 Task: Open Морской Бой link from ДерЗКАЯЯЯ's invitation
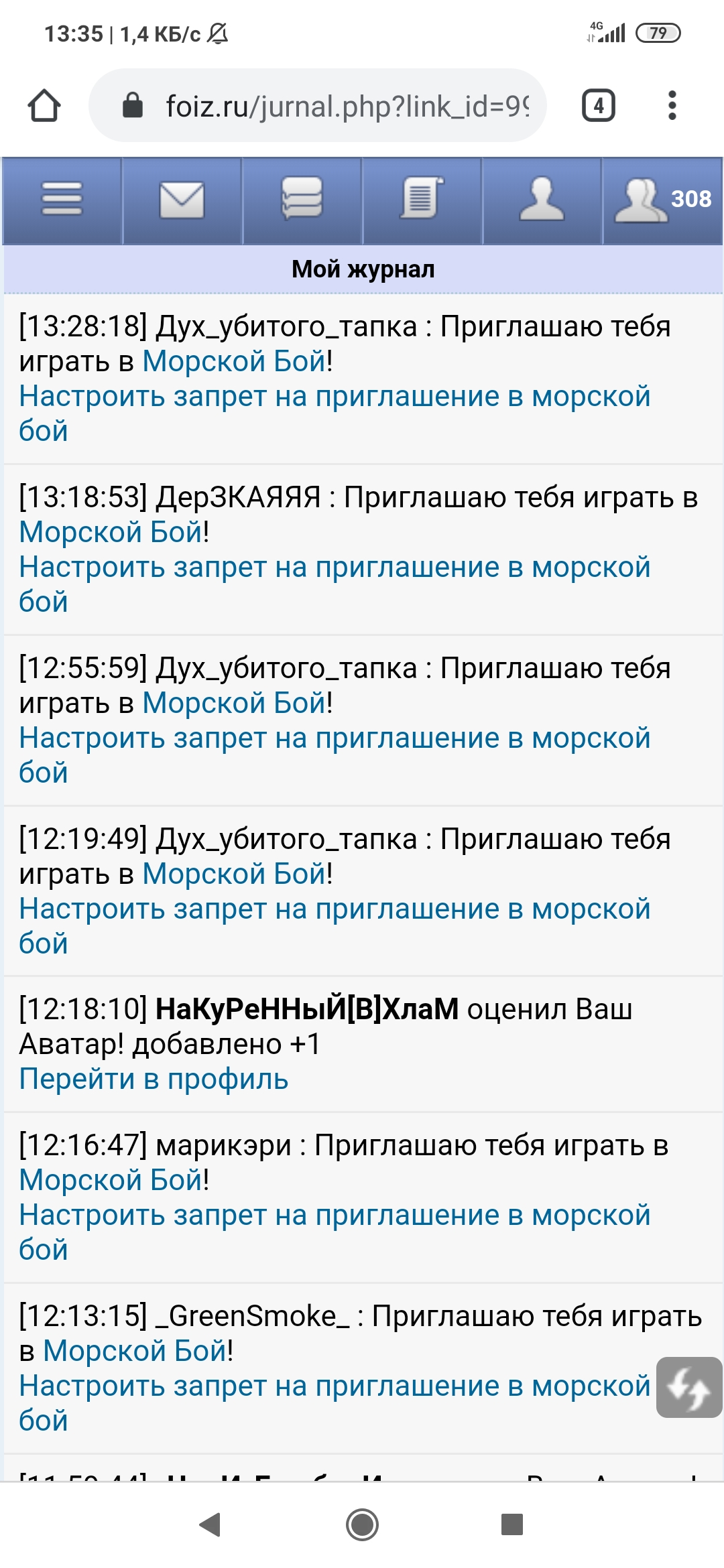pos(111,532)
